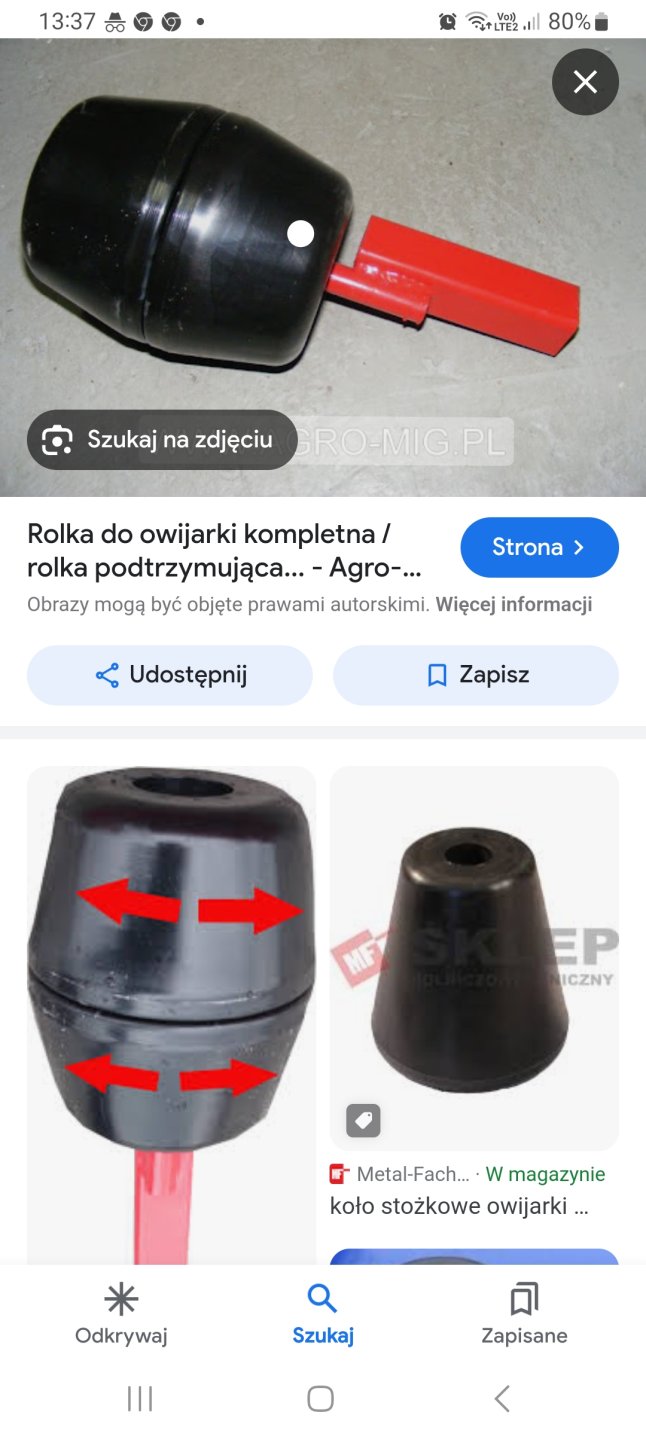The image size is (646, 1440).
Task: Switch to the Odkrywaj tab
Action: click(121, 1314)
